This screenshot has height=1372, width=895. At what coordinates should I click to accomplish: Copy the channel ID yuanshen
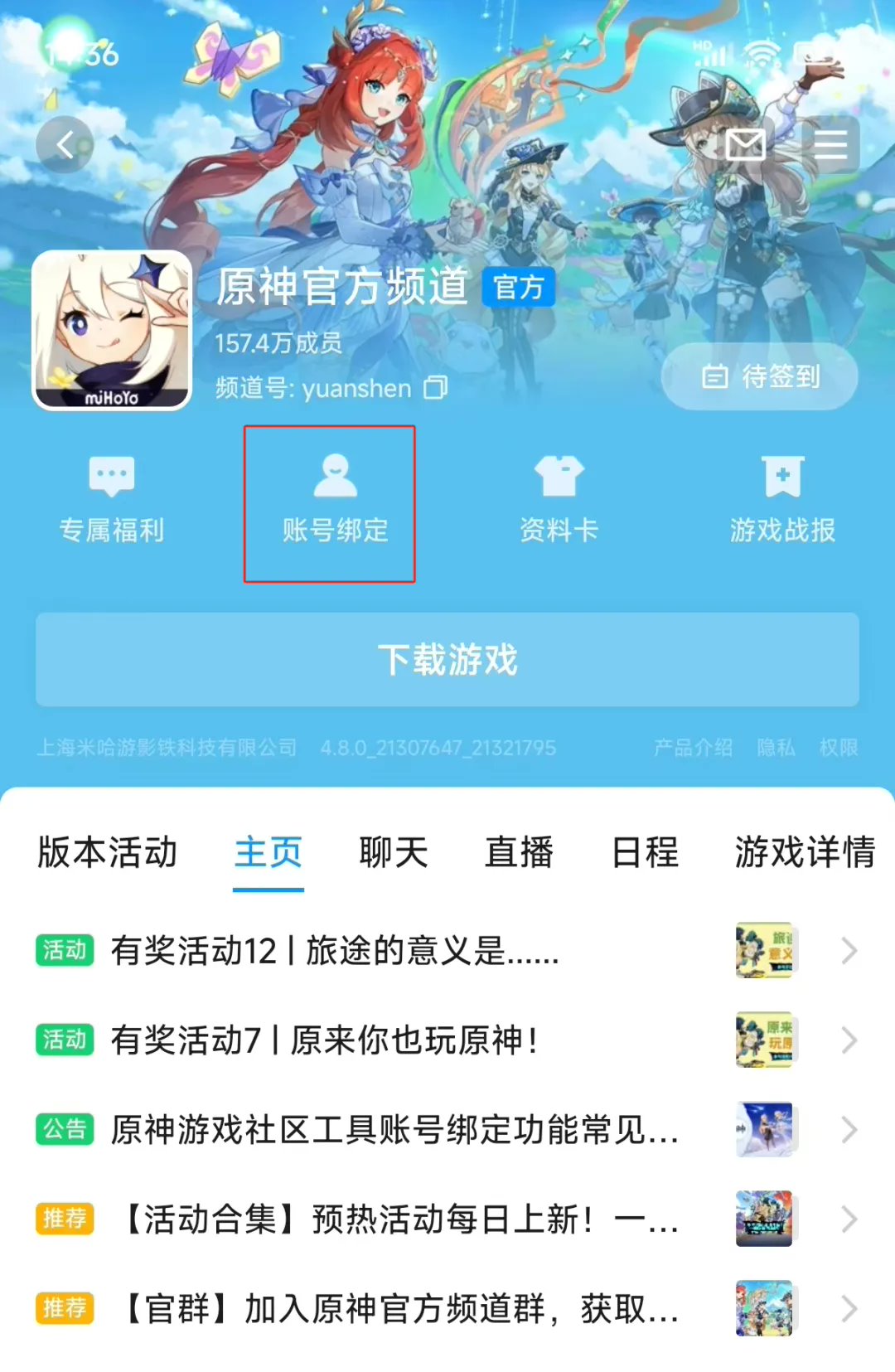(x=435, y=388)
